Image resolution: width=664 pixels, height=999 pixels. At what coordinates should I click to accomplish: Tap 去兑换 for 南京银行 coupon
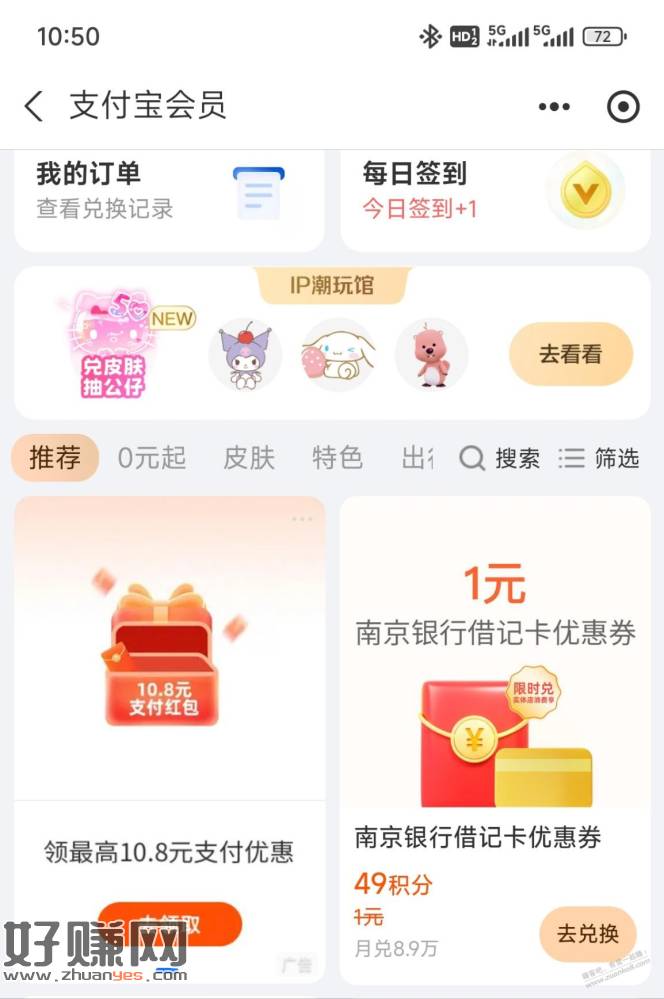587,935
